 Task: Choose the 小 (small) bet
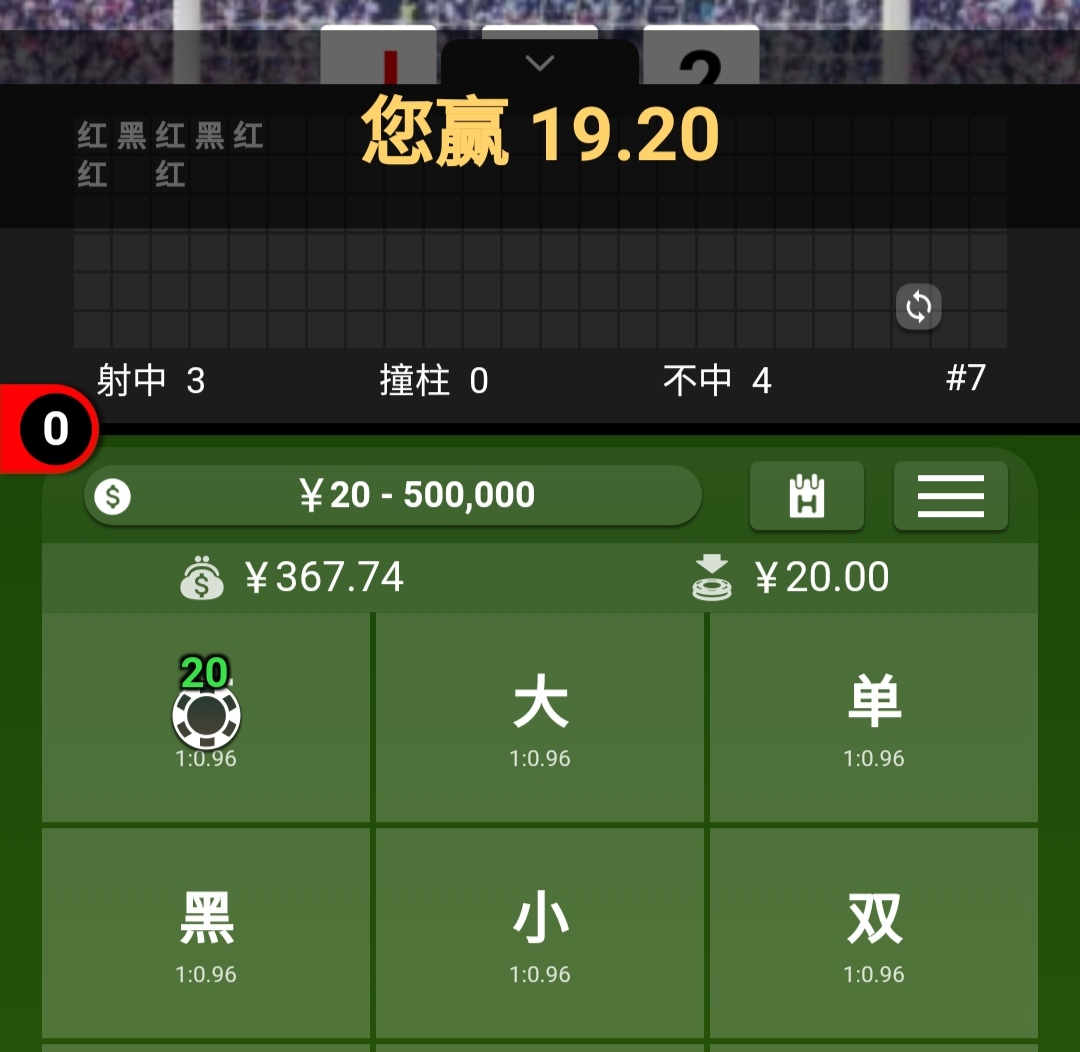[x=540, y=932]
